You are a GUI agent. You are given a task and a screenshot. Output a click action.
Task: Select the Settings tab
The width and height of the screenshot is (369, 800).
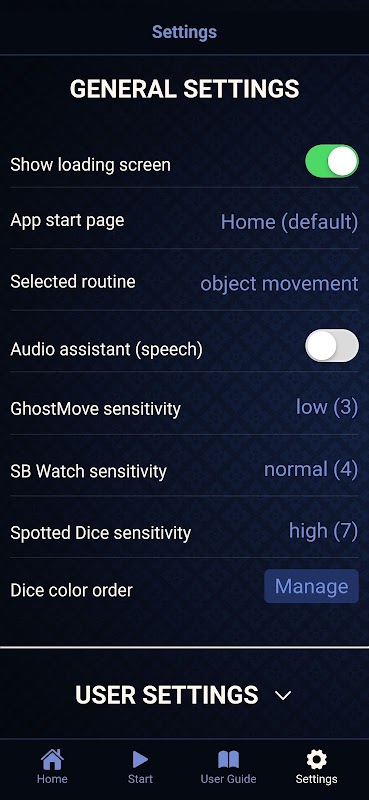pyautogui.click(x=316, y=767)
